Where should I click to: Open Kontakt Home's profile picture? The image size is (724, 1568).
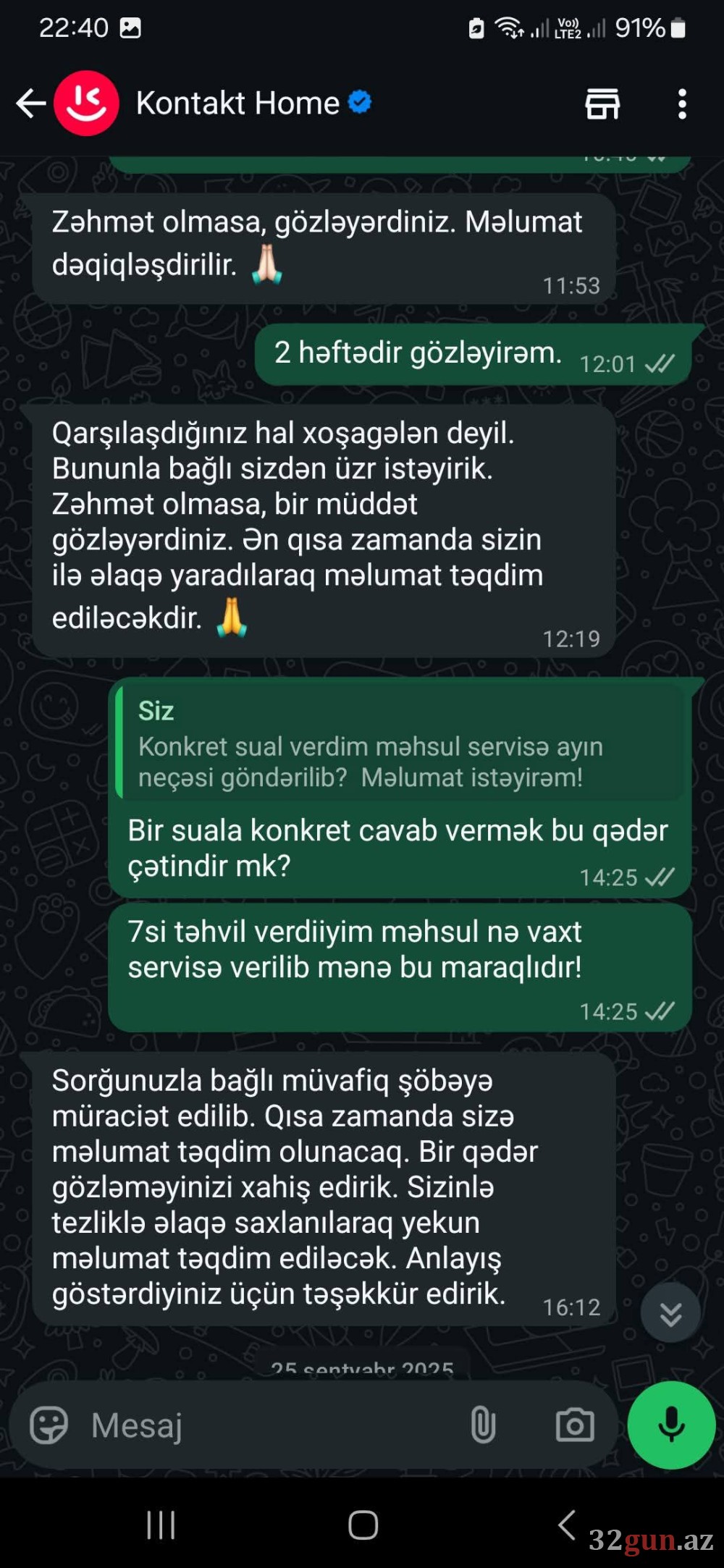click(x=84, y=103)
